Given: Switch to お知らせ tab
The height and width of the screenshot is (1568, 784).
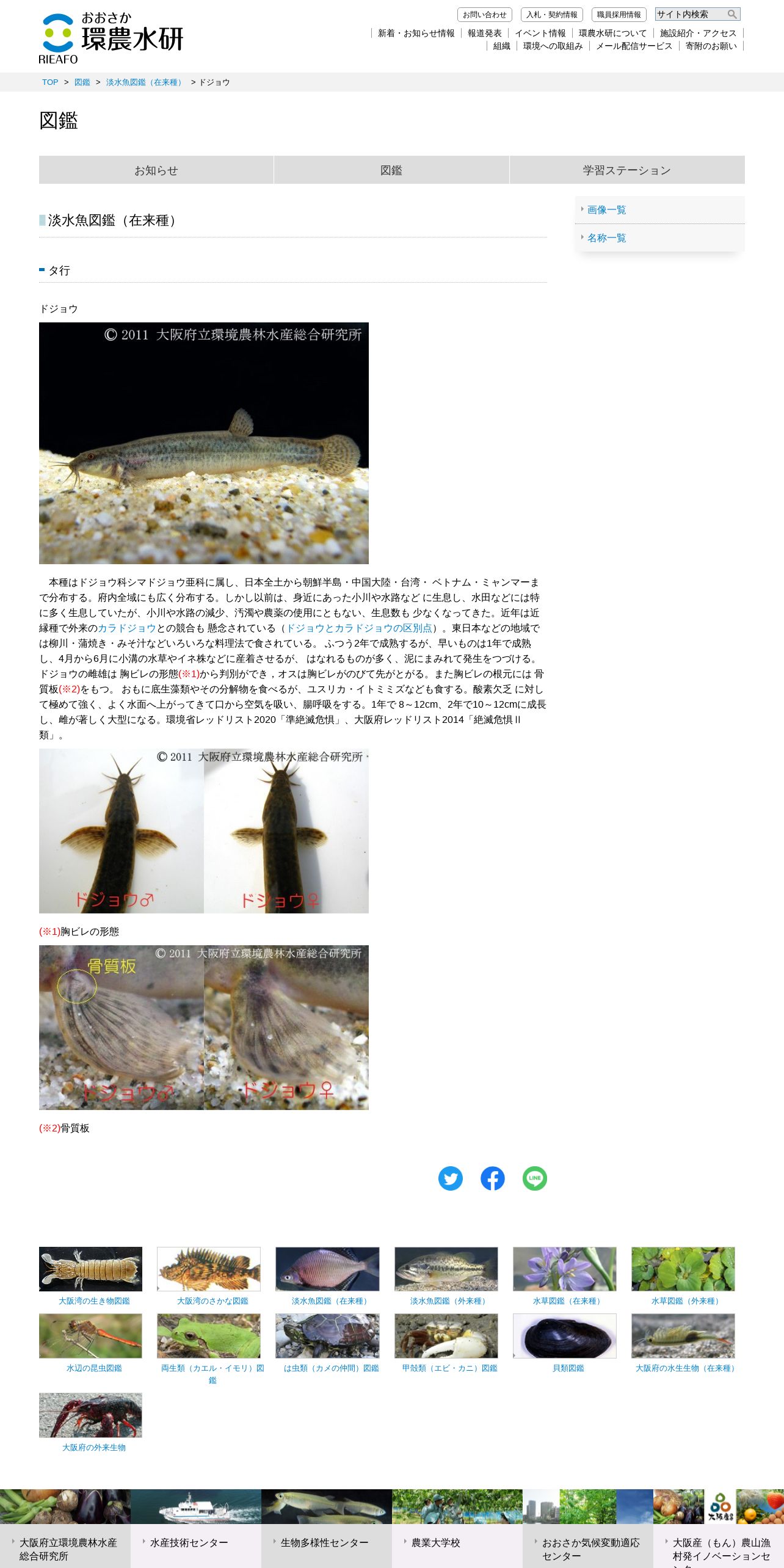Looking at the screenshot, I should (156, 170).
